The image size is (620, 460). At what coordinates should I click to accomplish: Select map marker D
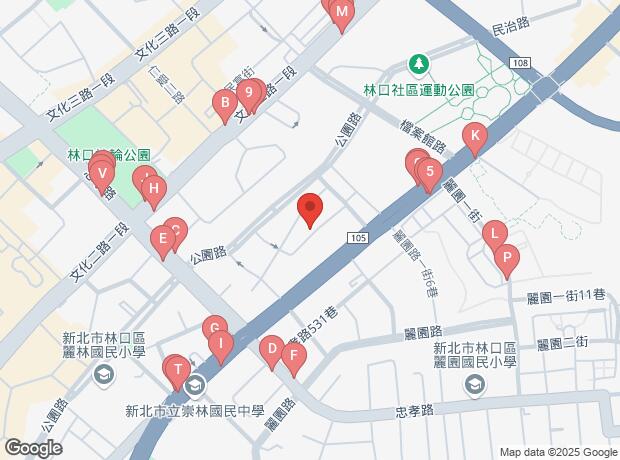tap(270, 349)
